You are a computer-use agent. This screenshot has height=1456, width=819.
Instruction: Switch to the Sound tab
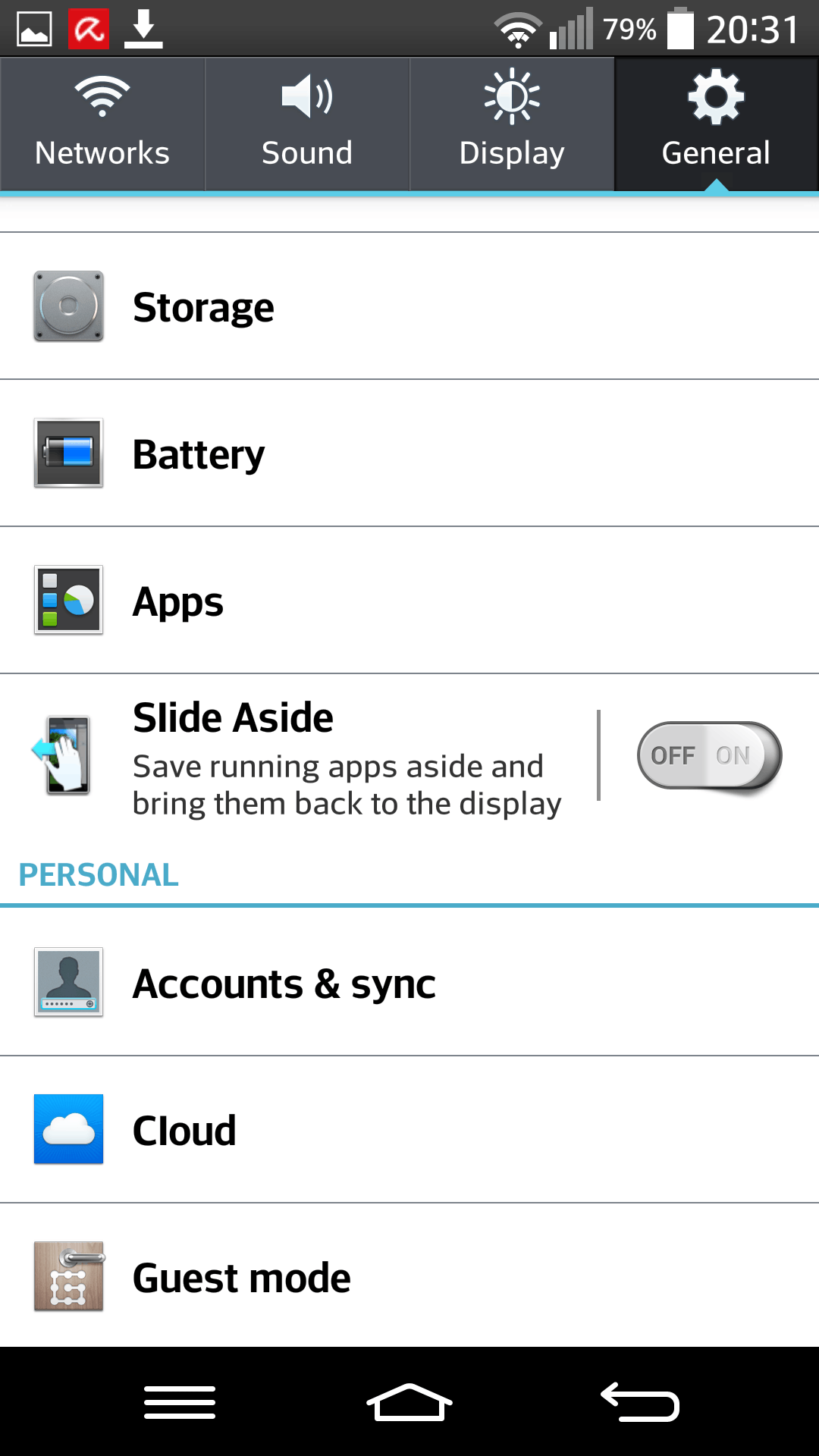(x=307, y=124)
